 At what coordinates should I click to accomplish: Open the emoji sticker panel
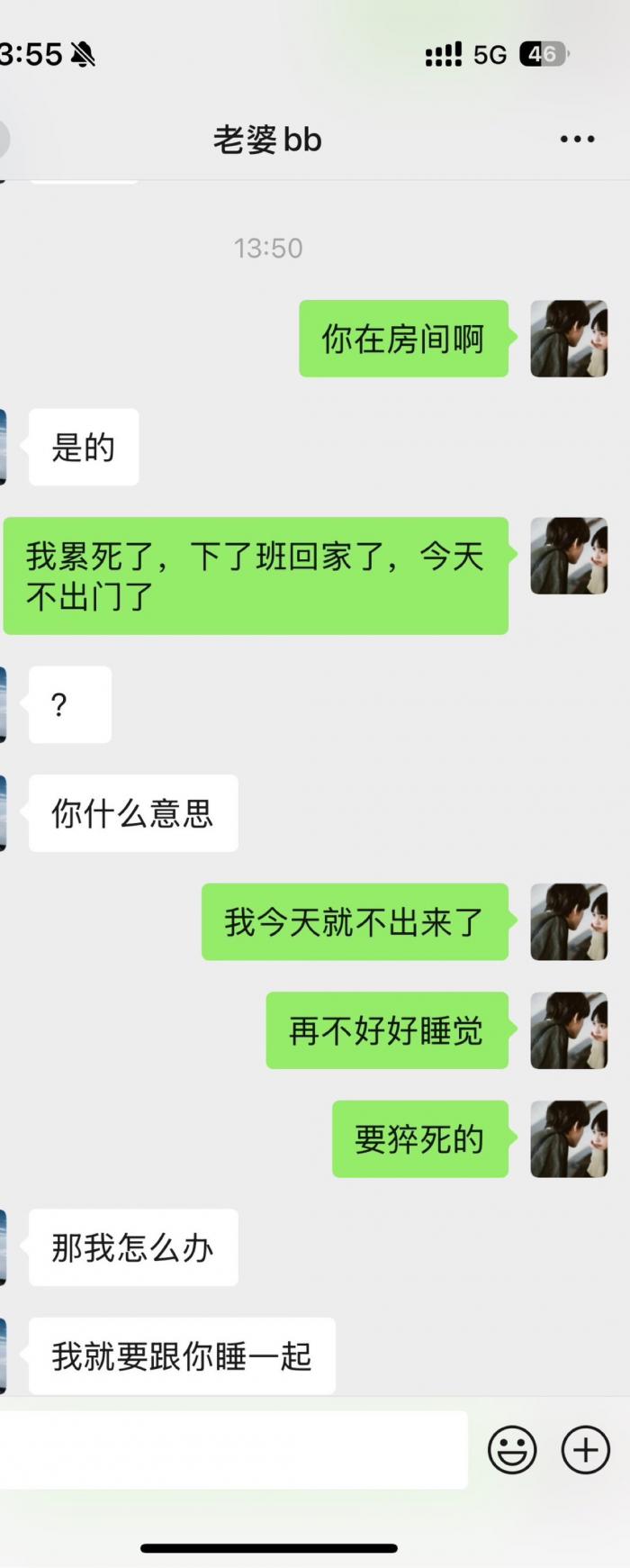(512, 1449)
